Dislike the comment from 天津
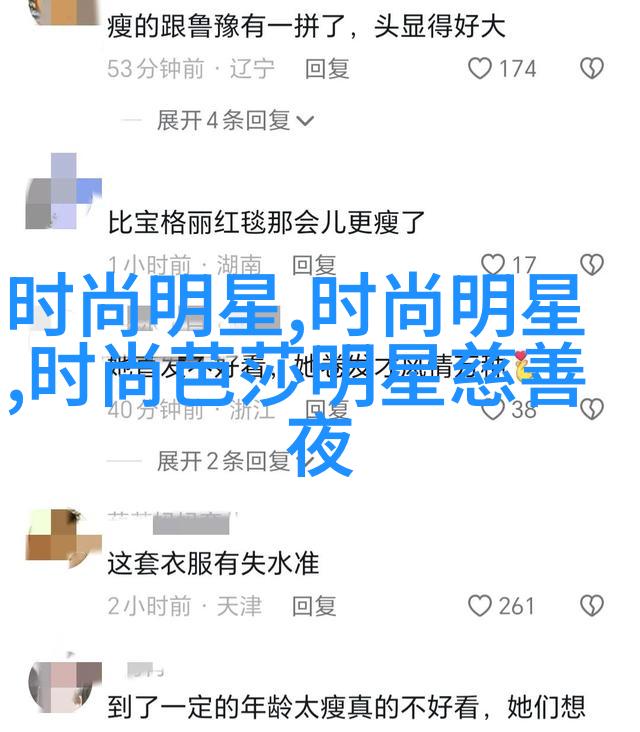Image resolution: width=640 pixels, height=732 pixels. tap(592, 606)
